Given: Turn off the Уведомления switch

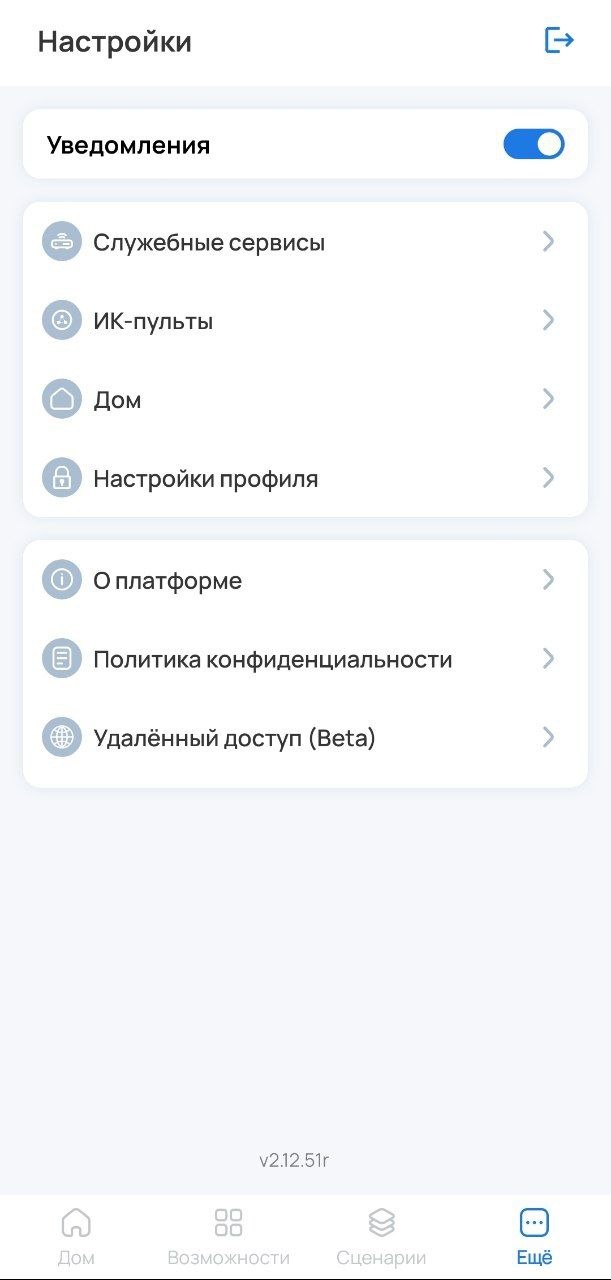Looking at the screenshot, I should click(533, 145).
